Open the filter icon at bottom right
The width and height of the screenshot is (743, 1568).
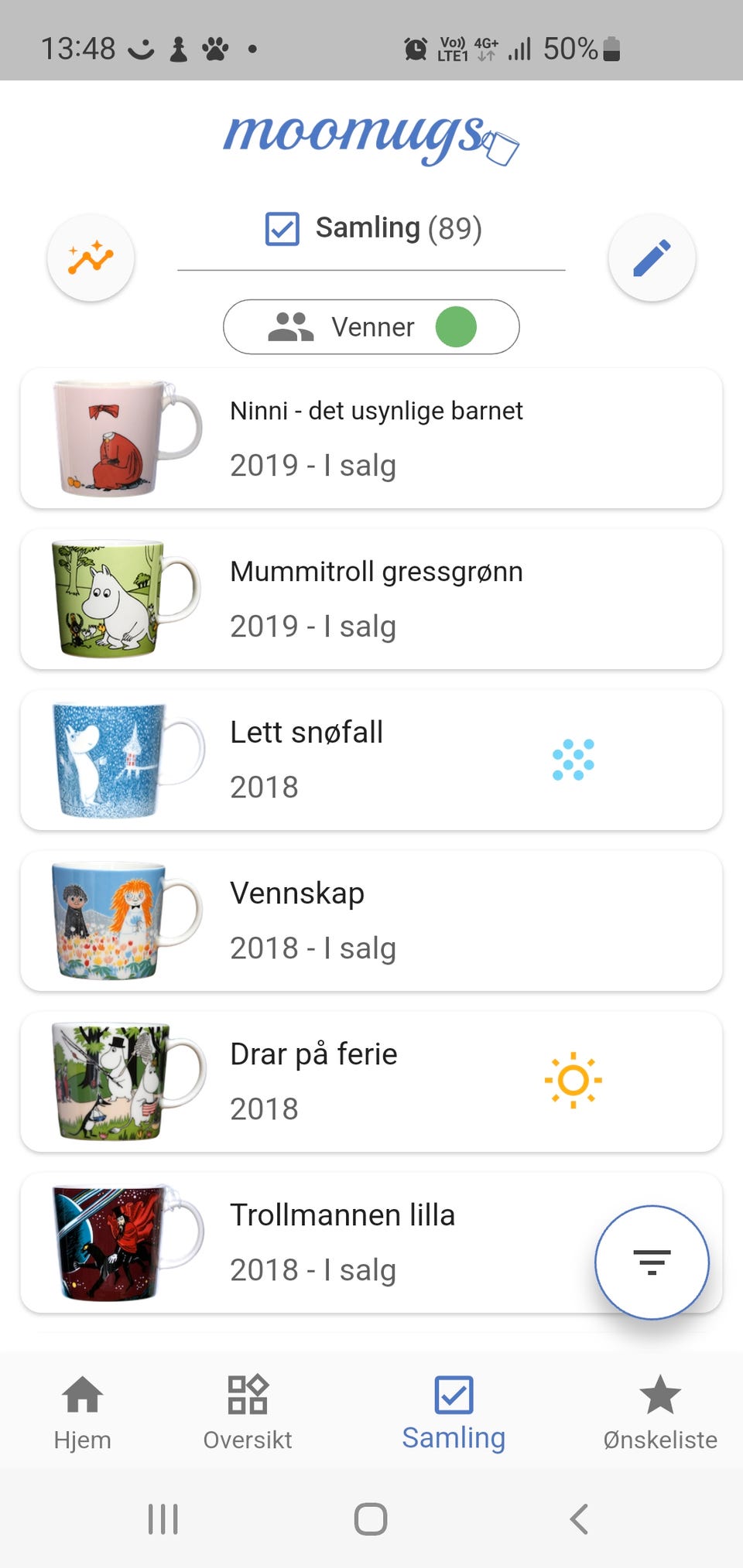653,1262
